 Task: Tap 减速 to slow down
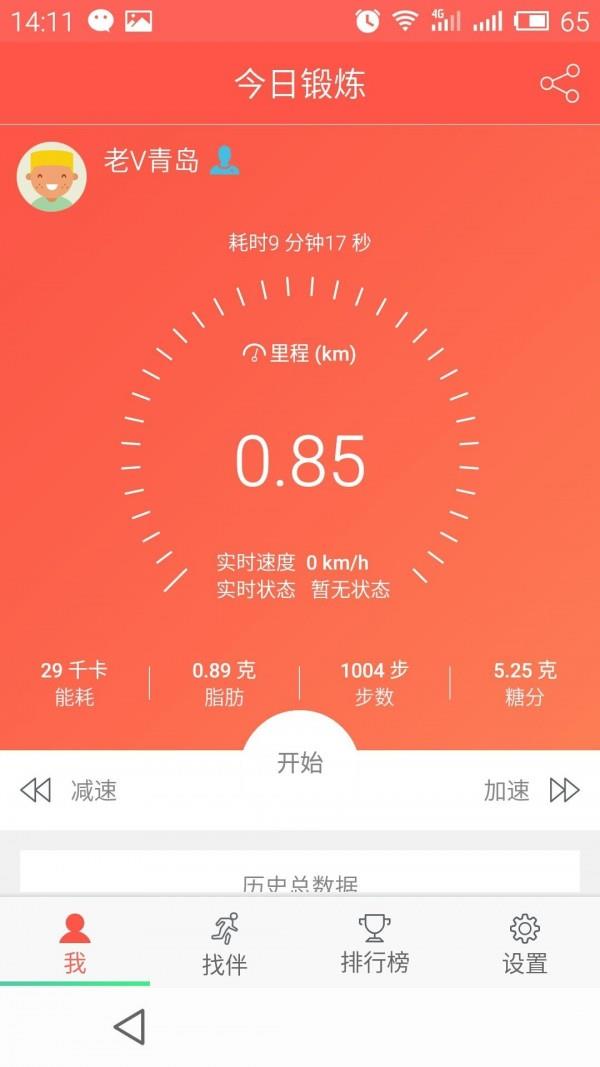[x=70, y=791]
